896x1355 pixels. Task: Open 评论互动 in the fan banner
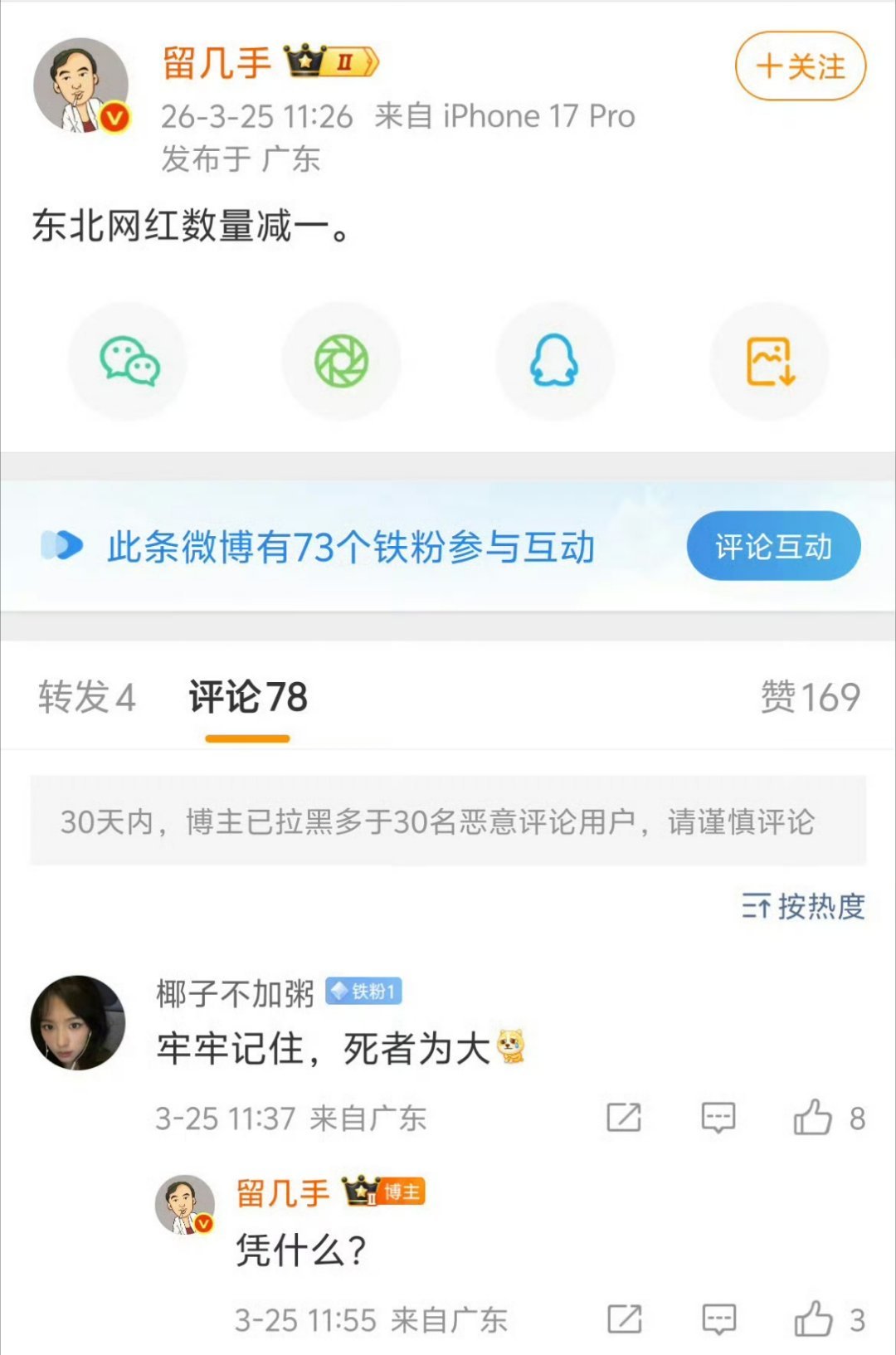[x=772, y=545]
